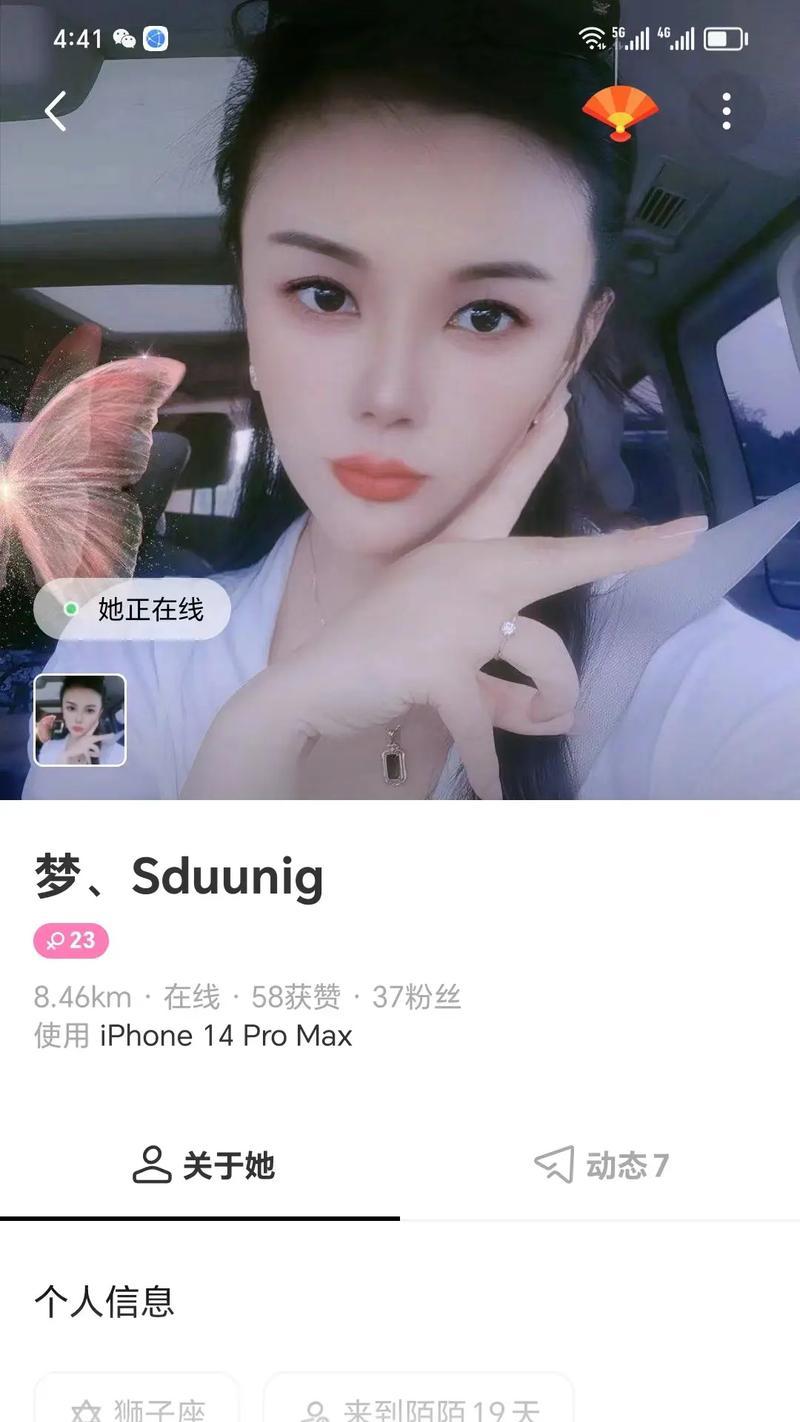The image size is (800, 1422).
Task: Open the orange fan icon
Action: coord(620,113)
